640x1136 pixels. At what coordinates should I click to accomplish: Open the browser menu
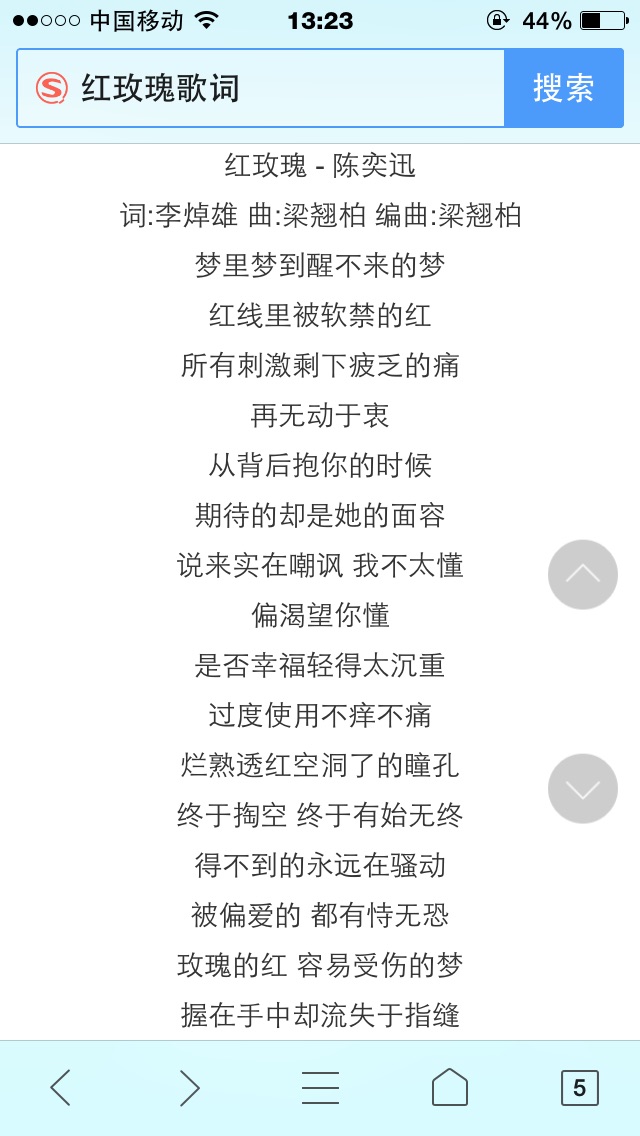(320, 1087)
